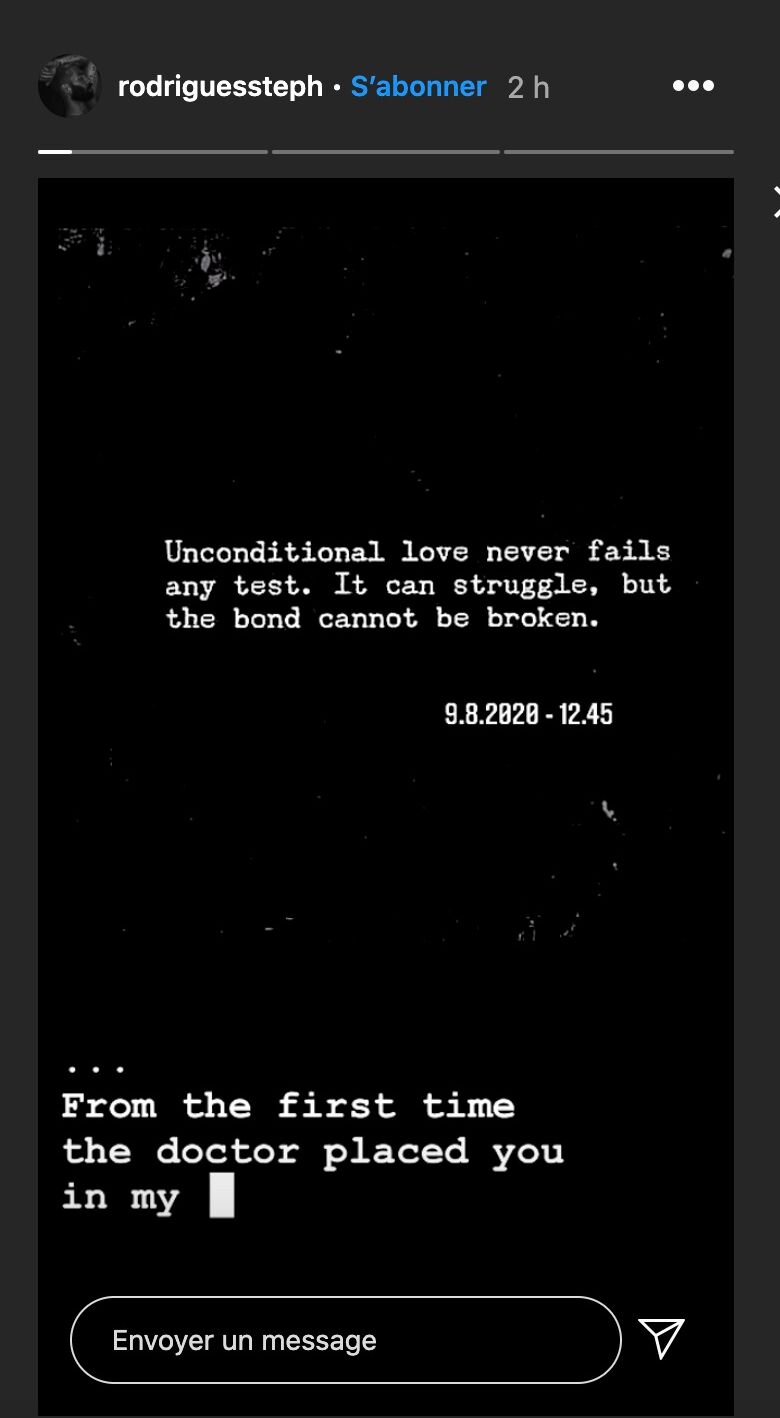Tap the rodriguessteph username
780x1418 pixels.
pyautogui.click(x=220, y=87)
